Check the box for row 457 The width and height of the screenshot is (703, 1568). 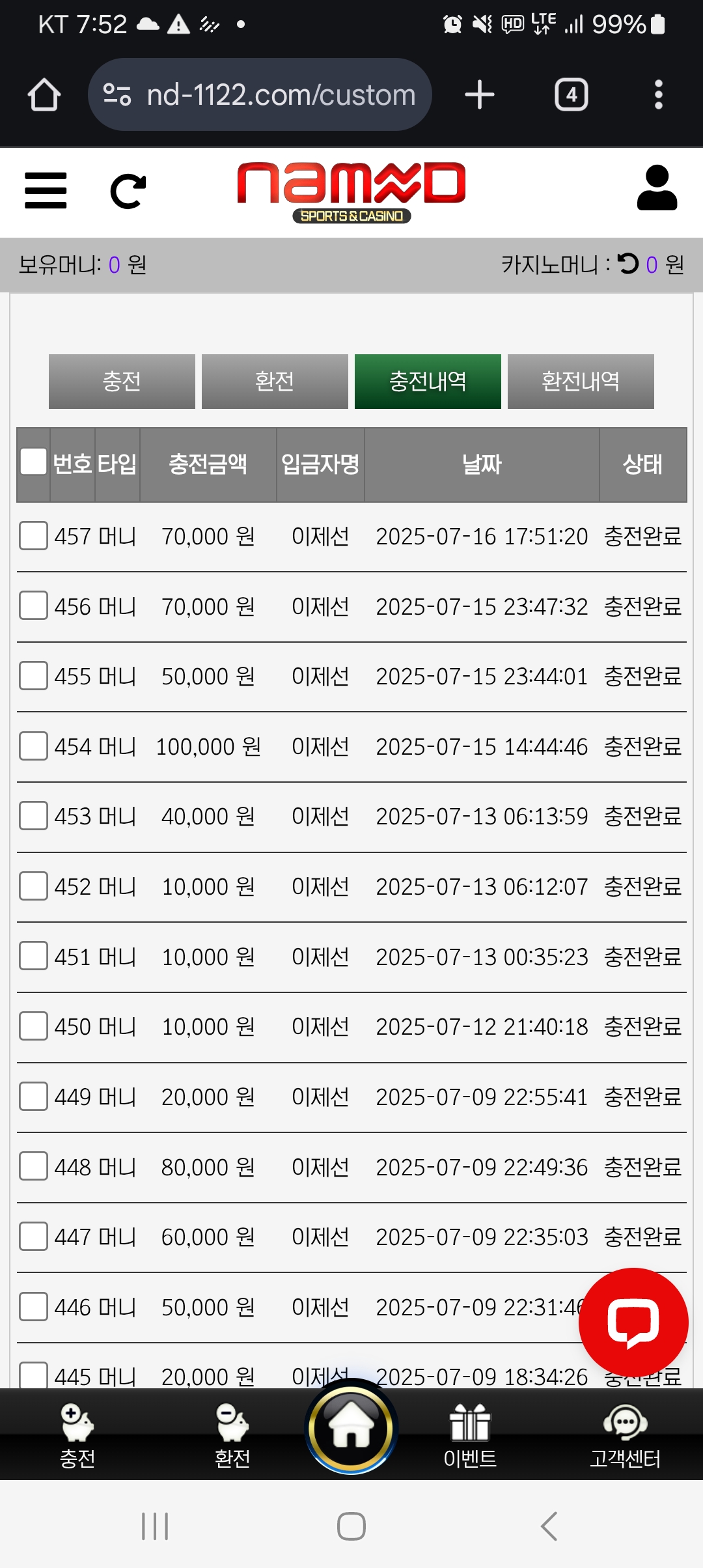[33, 536]
